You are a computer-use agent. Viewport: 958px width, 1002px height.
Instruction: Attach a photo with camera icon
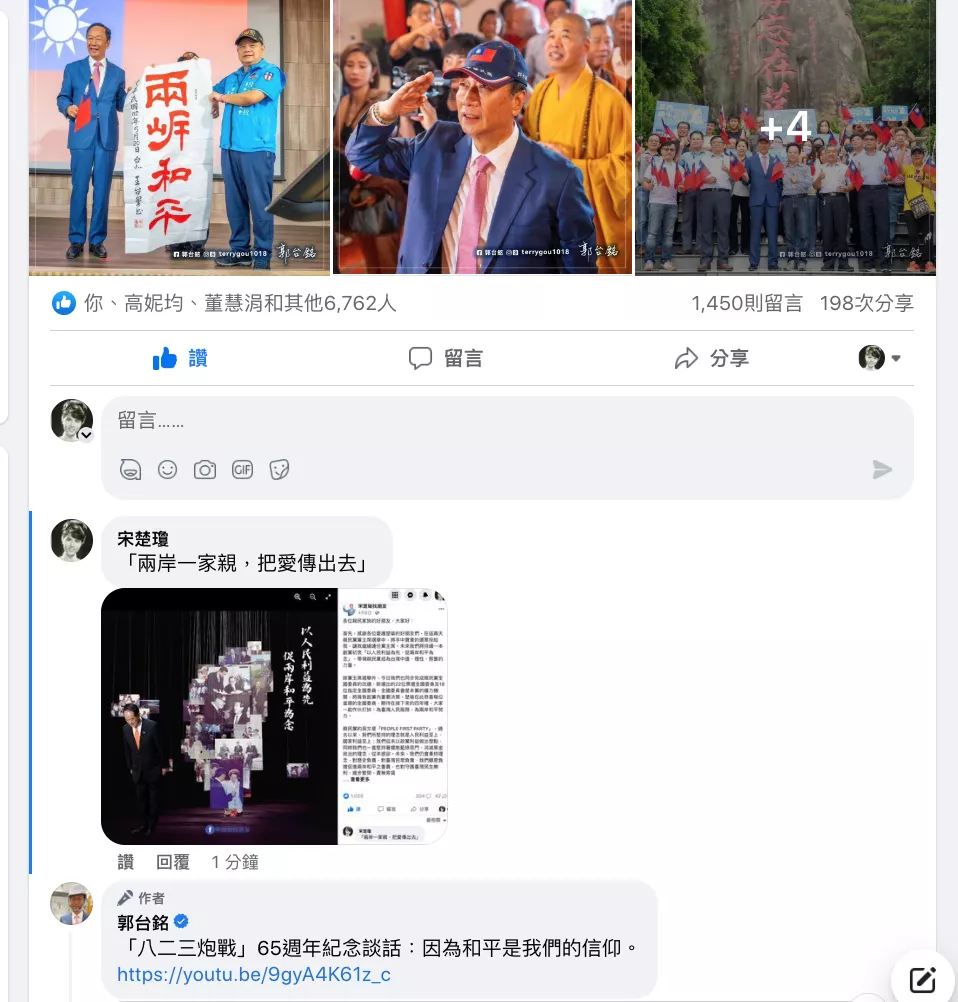click(x=205, y=469)
